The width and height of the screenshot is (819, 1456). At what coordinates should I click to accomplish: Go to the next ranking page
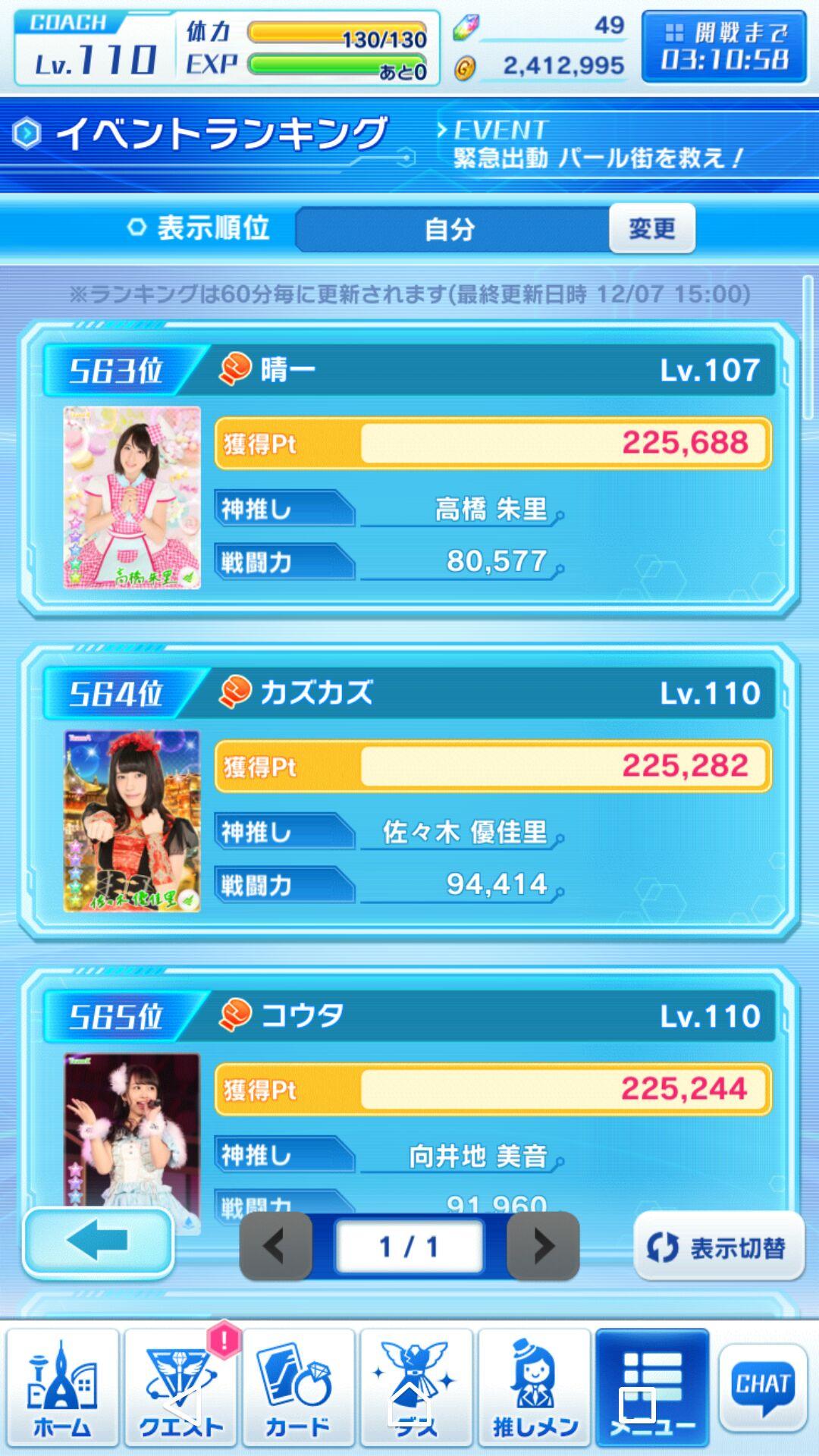pyautogui.click(x=543, y=1245)
